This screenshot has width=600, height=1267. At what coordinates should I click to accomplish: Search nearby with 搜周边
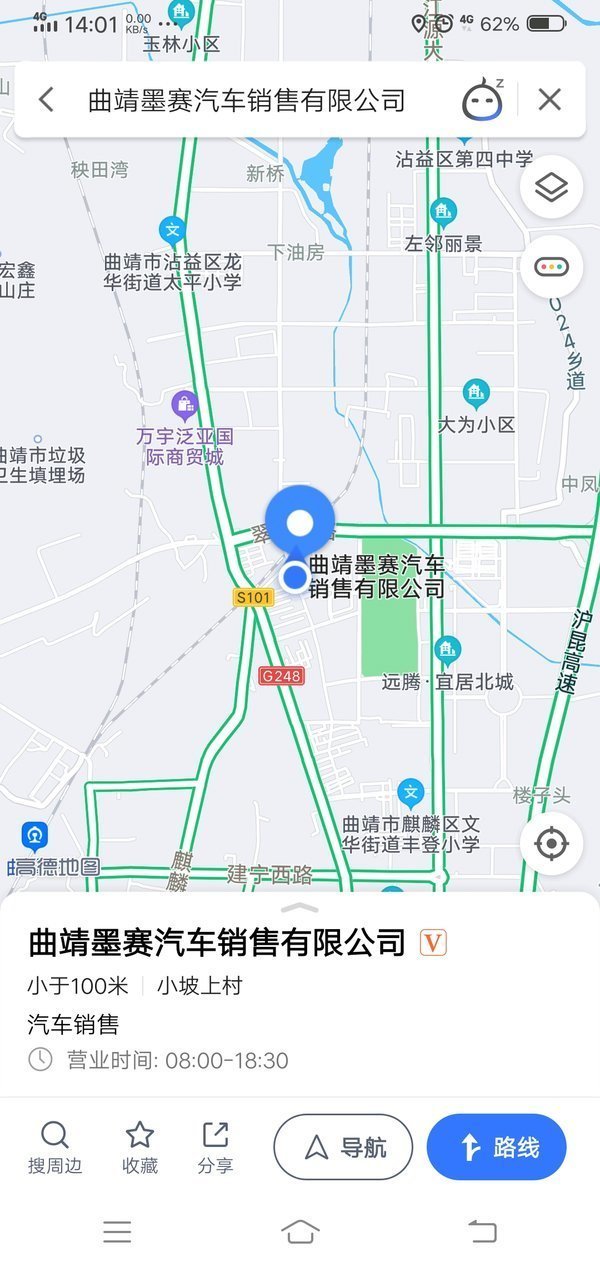(x=55, y=1147)
